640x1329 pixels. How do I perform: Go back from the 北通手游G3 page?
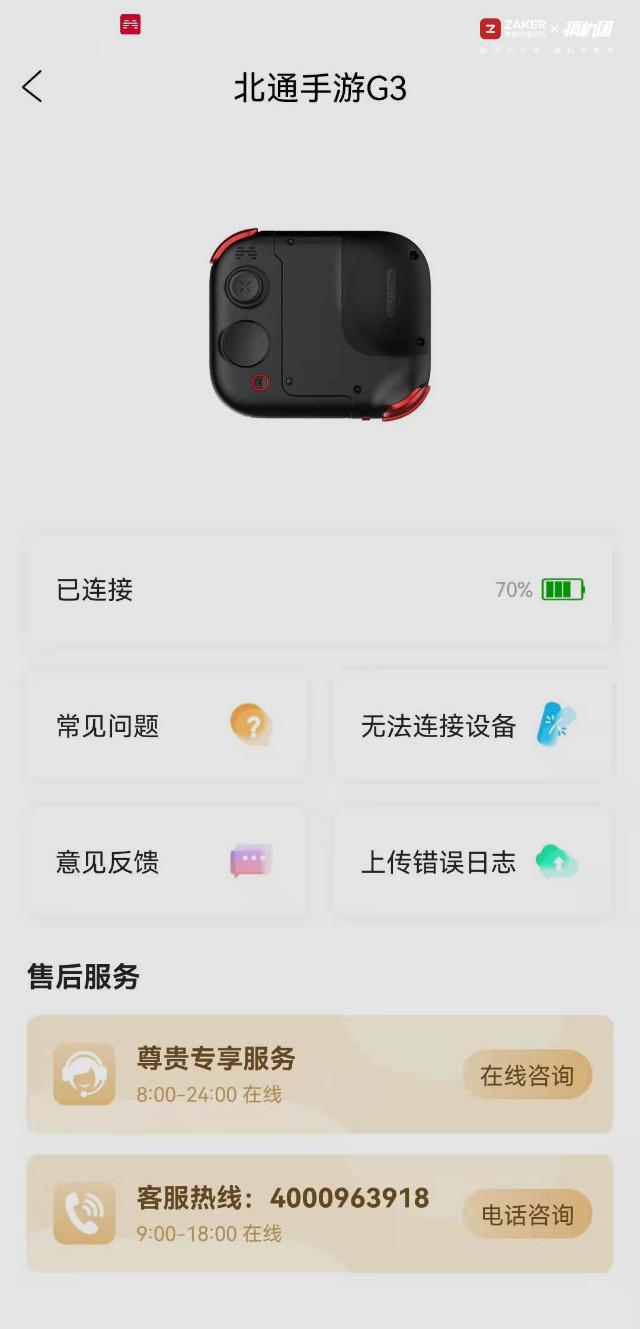click(32, 88)
